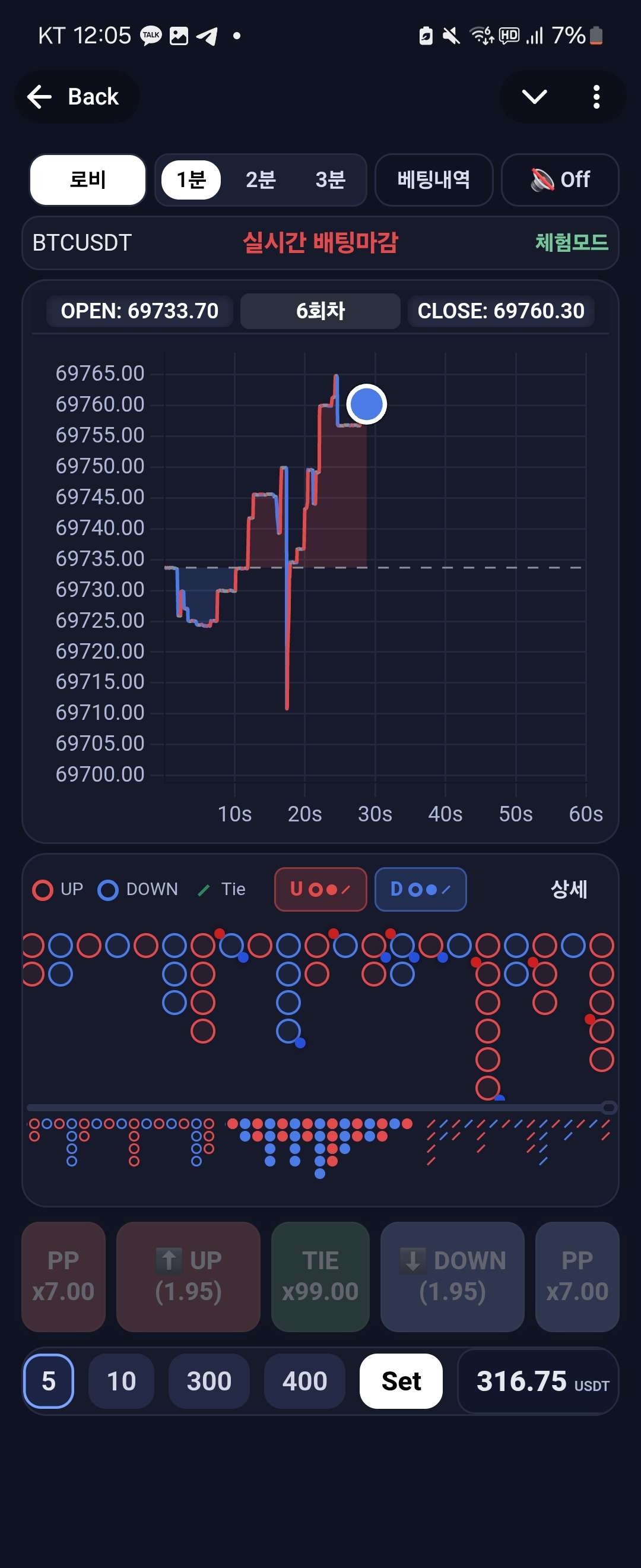Switch to the 3분 interval
The height and width of the screenshot is (1568, 641).
[x=330, y=180]
